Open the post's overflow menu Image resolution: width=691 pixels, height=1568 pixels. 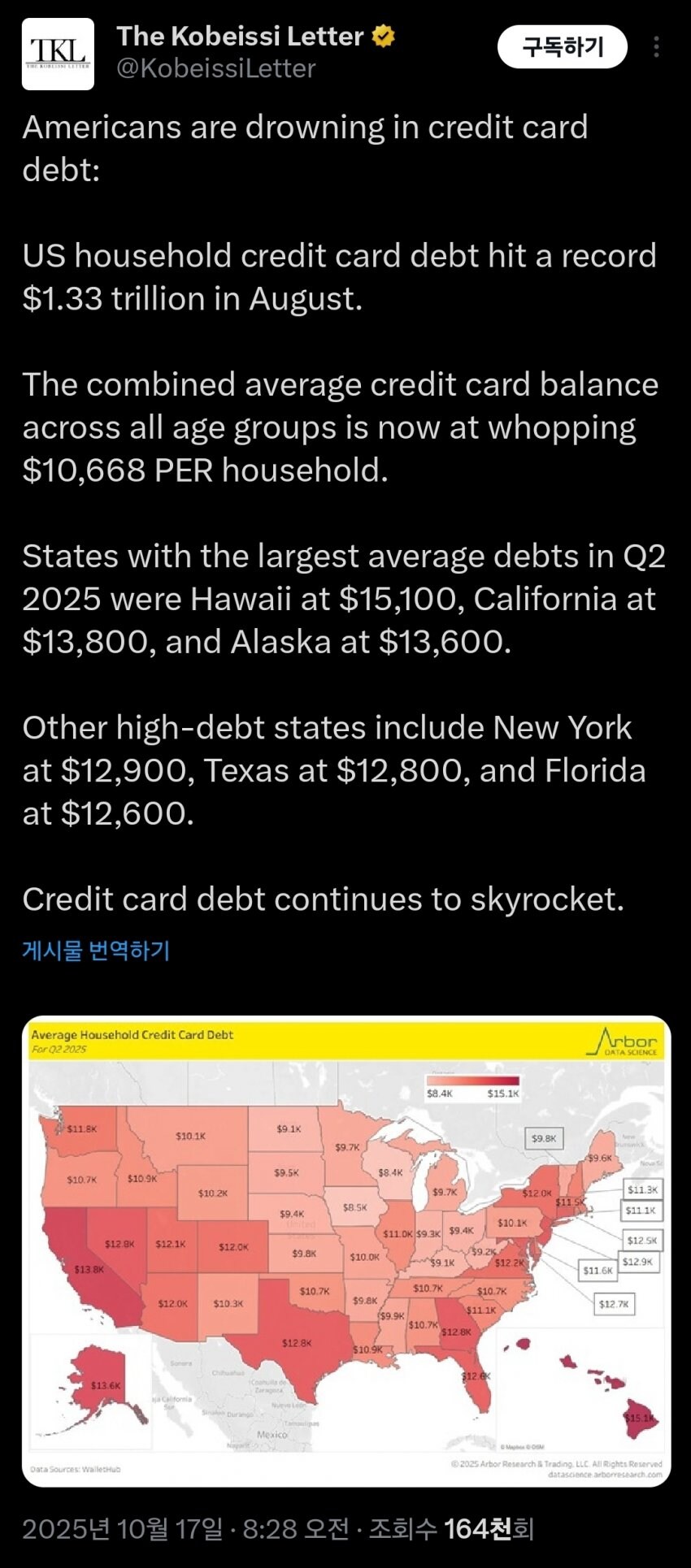pos(656,47)
